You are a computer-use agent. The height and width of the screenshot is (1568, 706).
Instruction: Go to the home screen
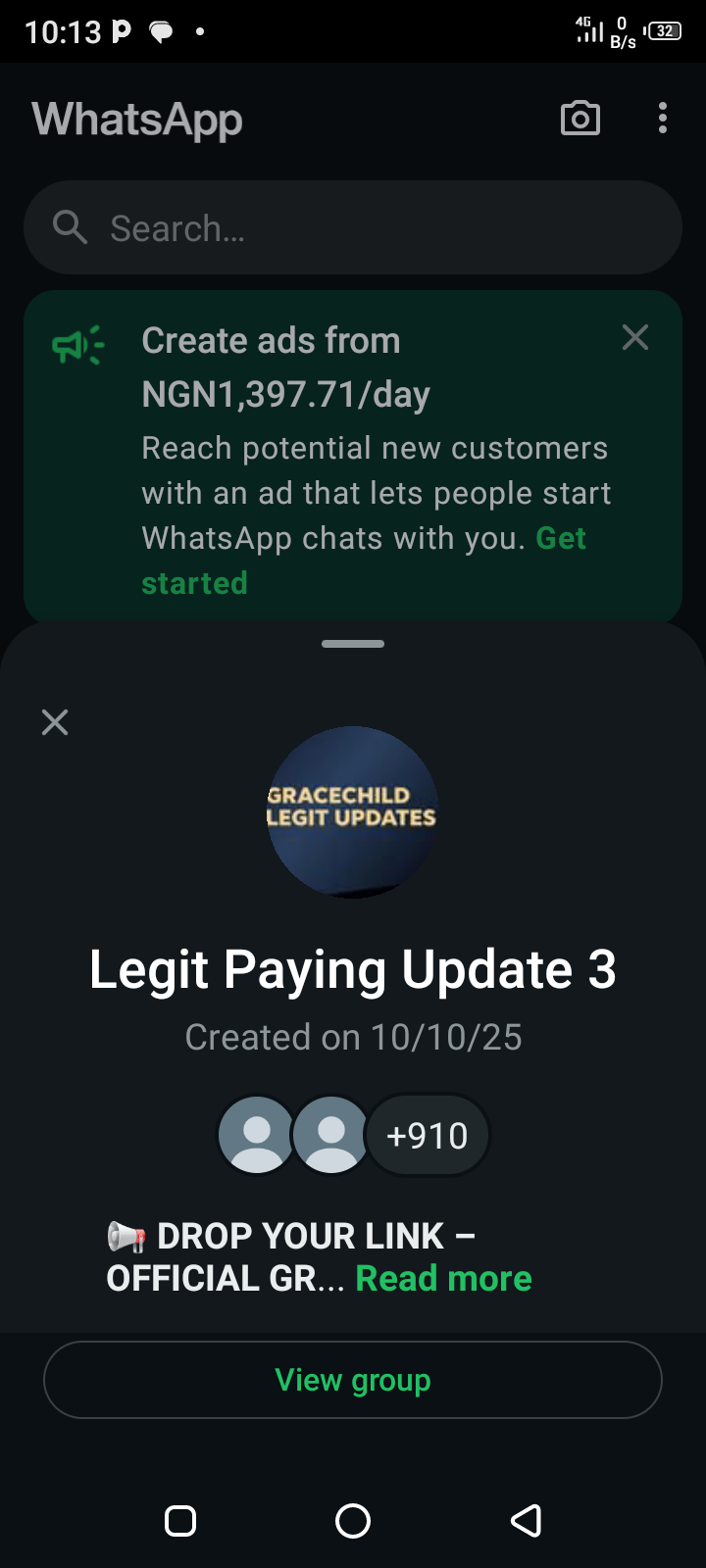[353, 1521]
